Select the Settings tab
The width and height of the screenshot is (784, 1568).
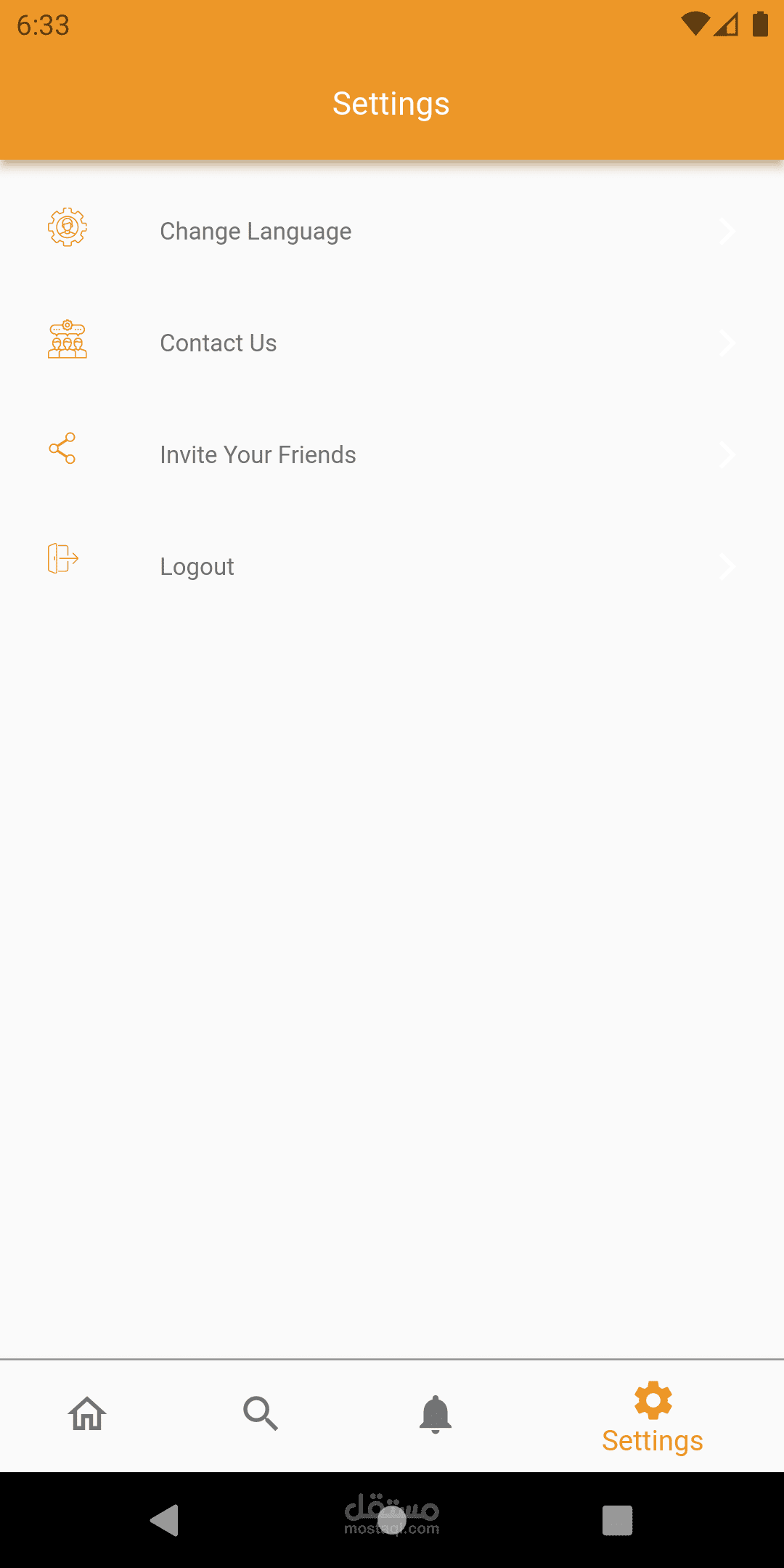tap(652, 1418)
